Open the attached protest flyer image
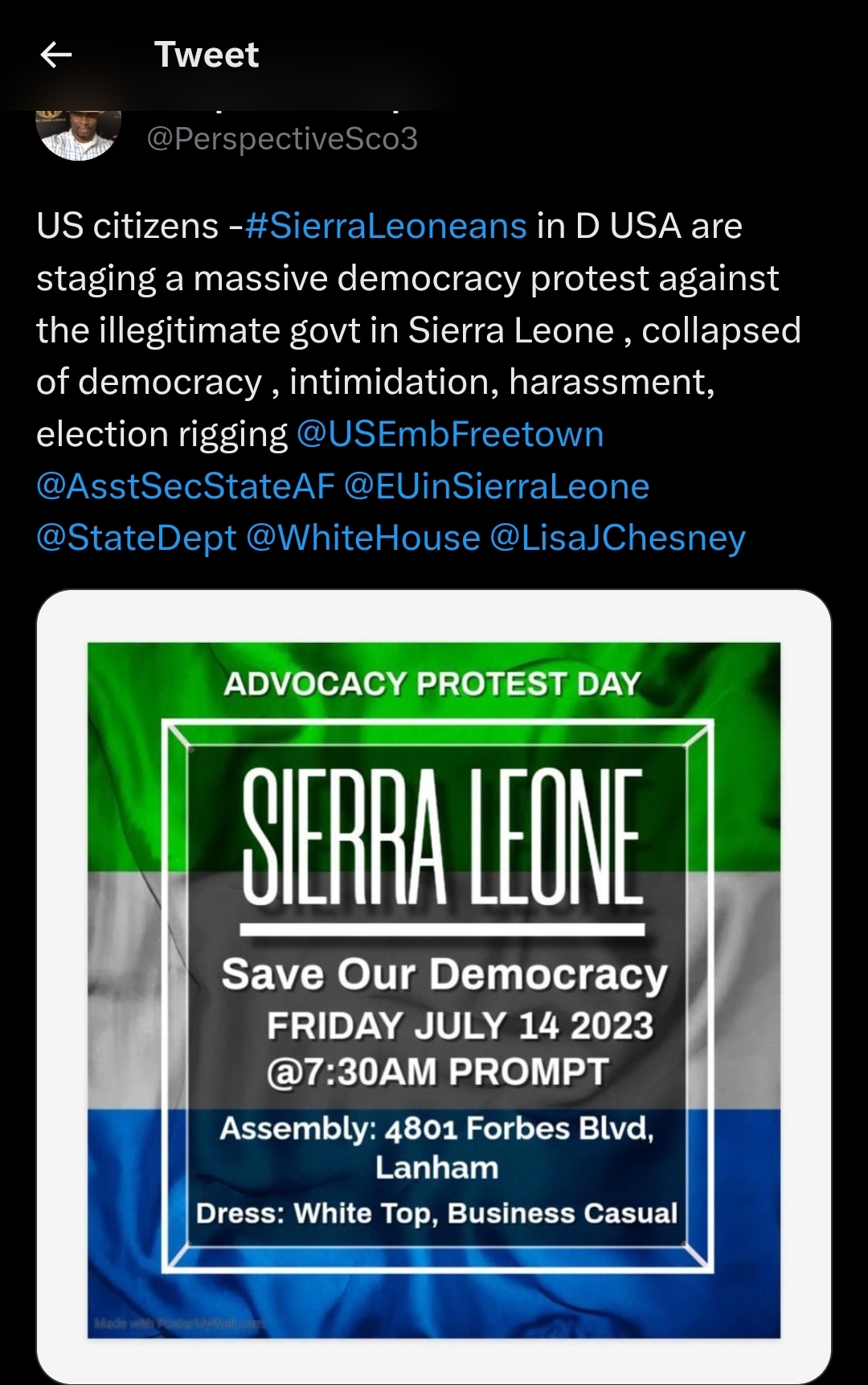The width and height of the screenshot is (868, 1385). 434,989
